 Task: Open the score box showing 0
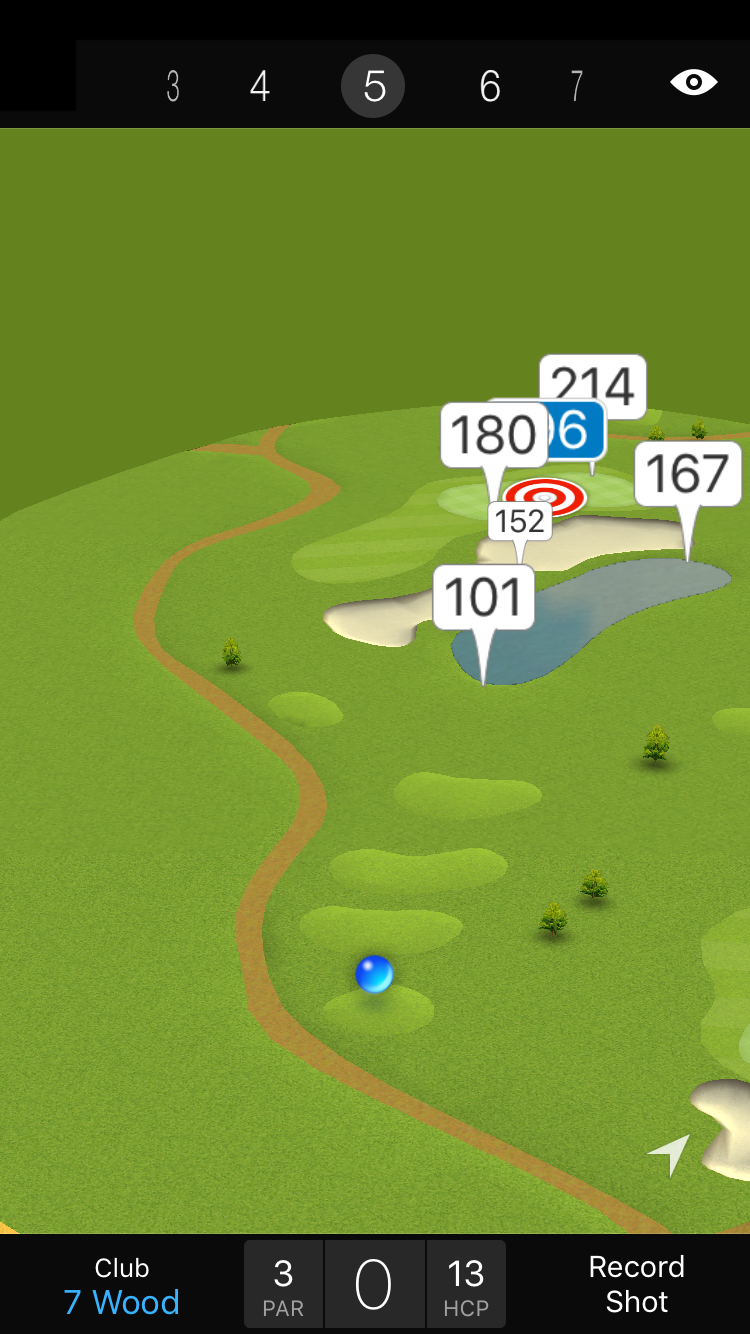click(374, 1284)
